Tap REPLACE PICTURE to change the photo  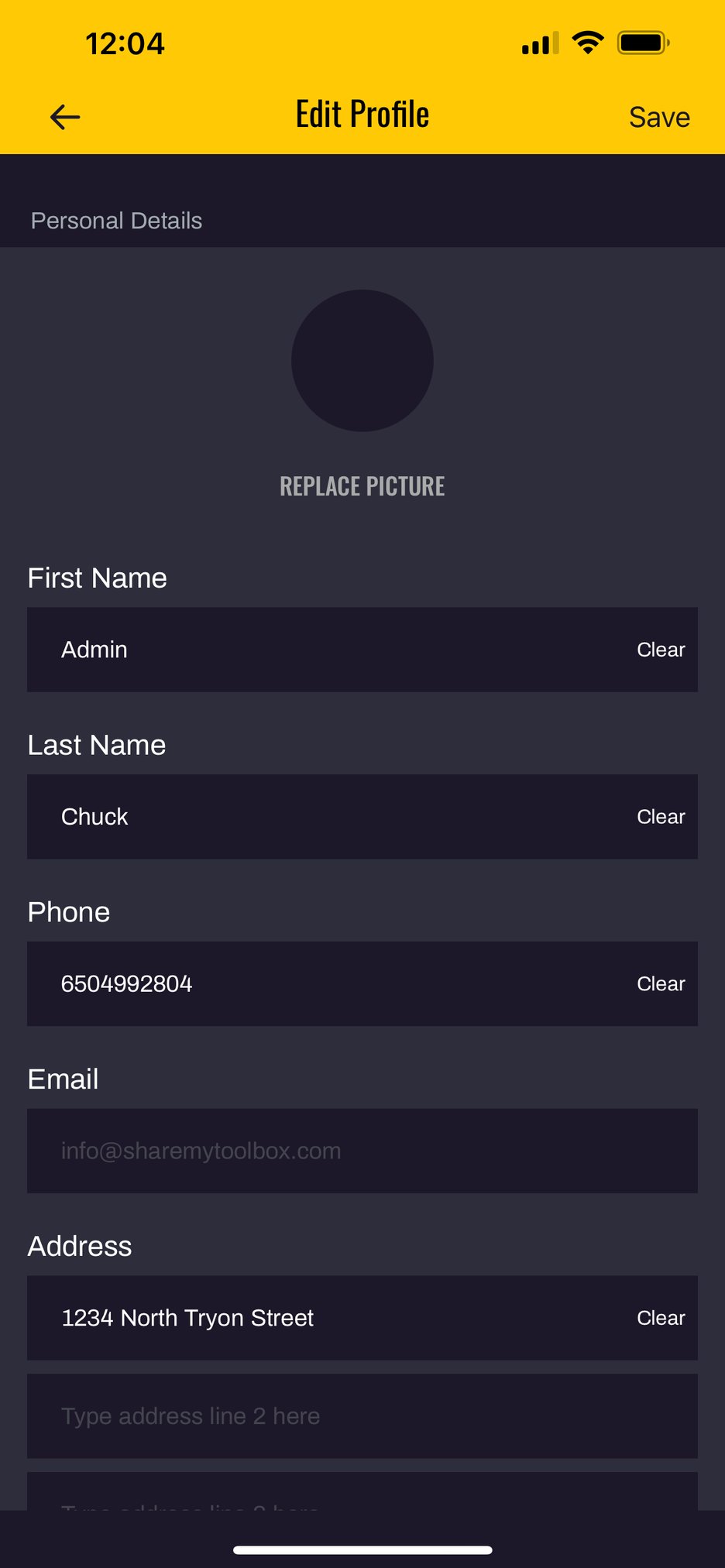click(362, 485)
